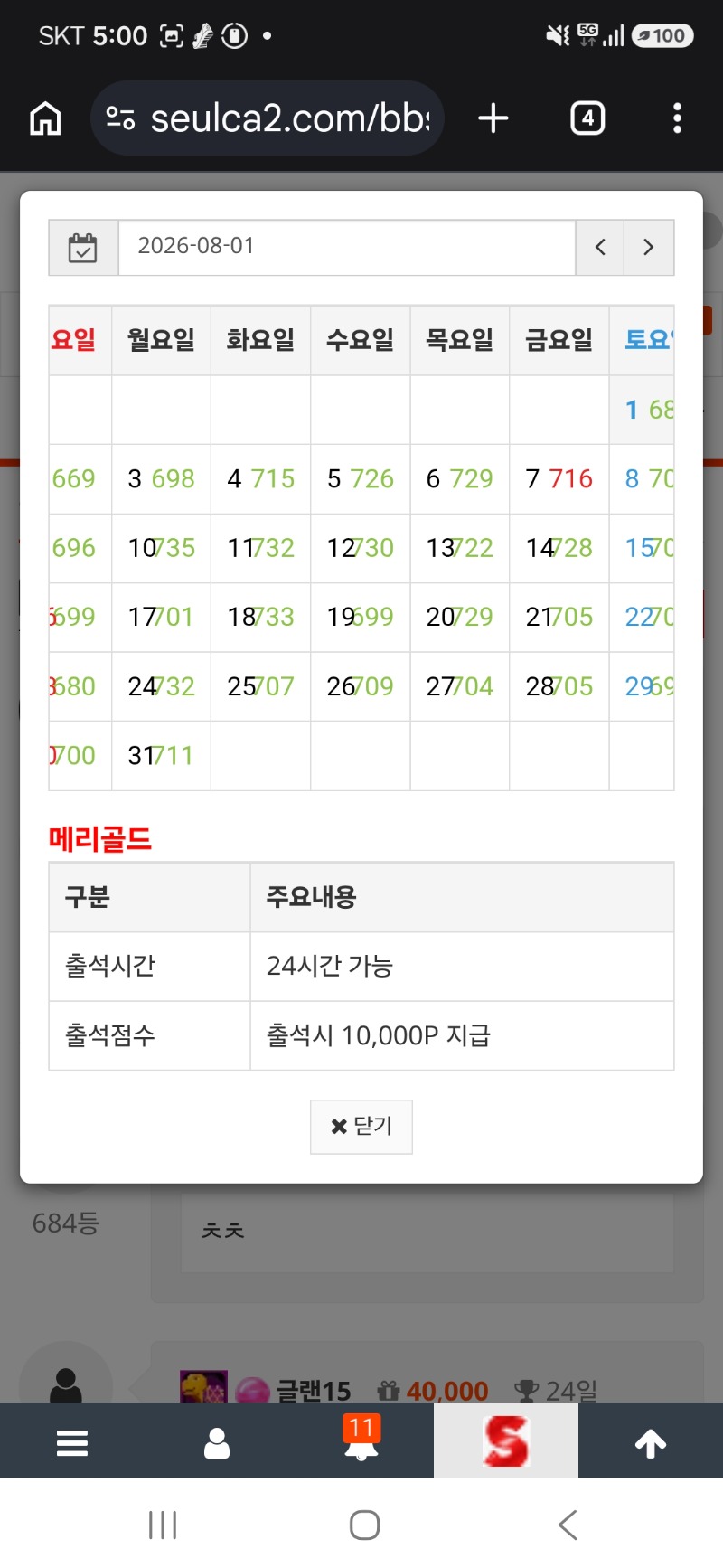This screenshot has width=723, height=1568.
Task: Go to the previous month
Action: click(600, 247)
